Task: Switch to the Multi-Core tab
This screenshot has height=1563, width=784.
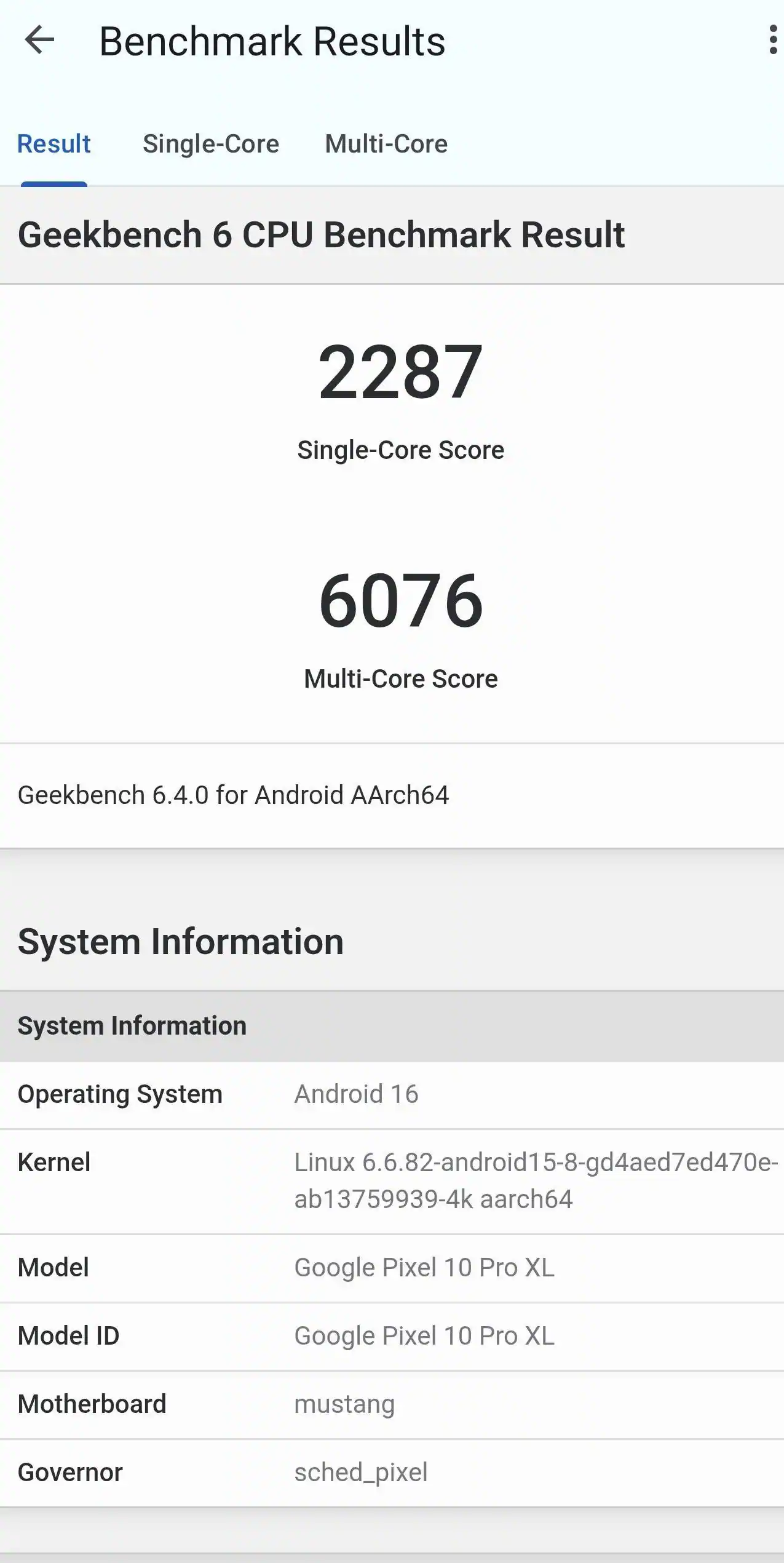Action: click(x=386, y=144)
